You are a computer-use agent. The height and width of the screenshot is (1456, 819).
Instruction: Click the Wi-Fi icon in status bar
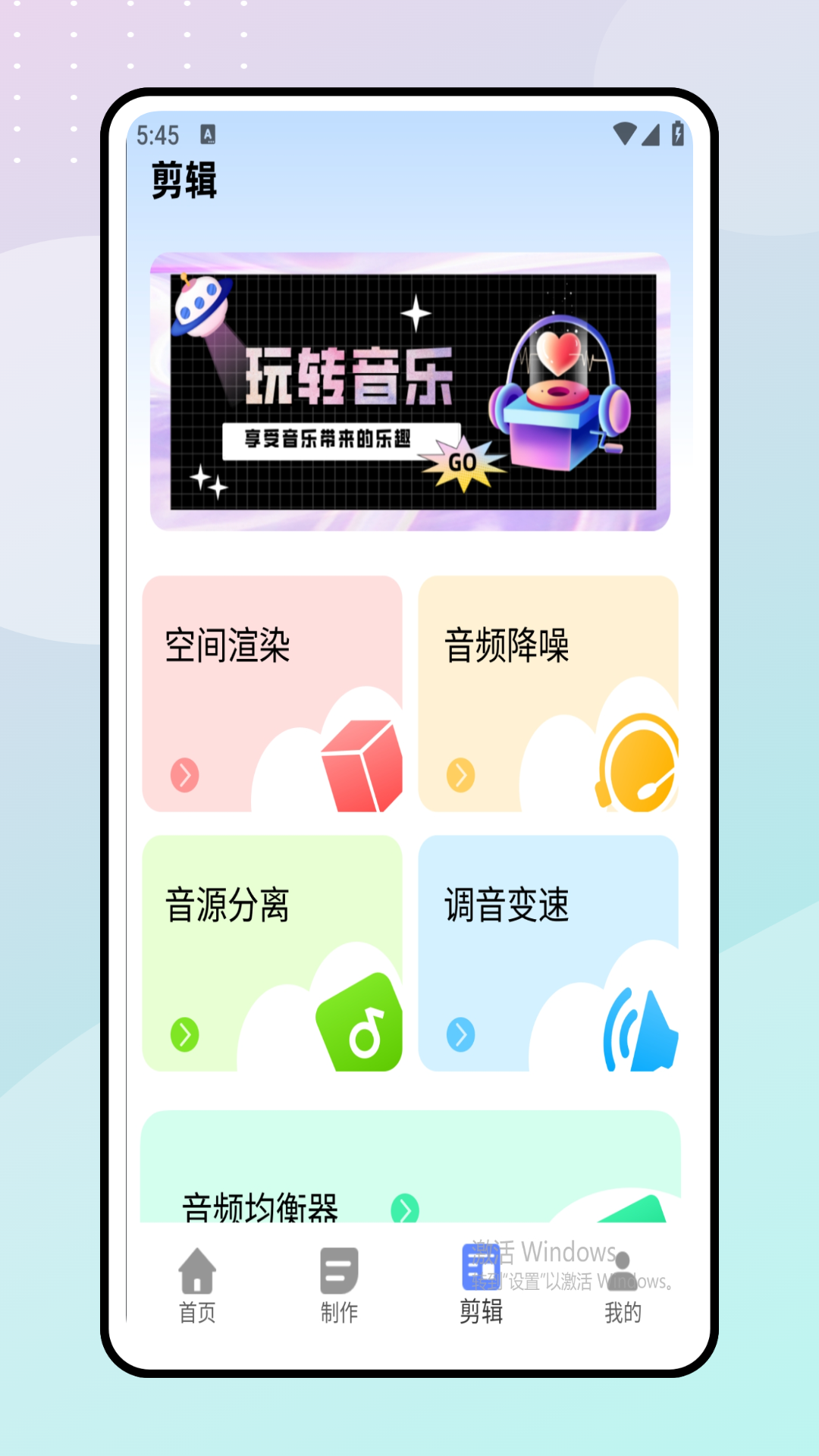tap(625, 135)
